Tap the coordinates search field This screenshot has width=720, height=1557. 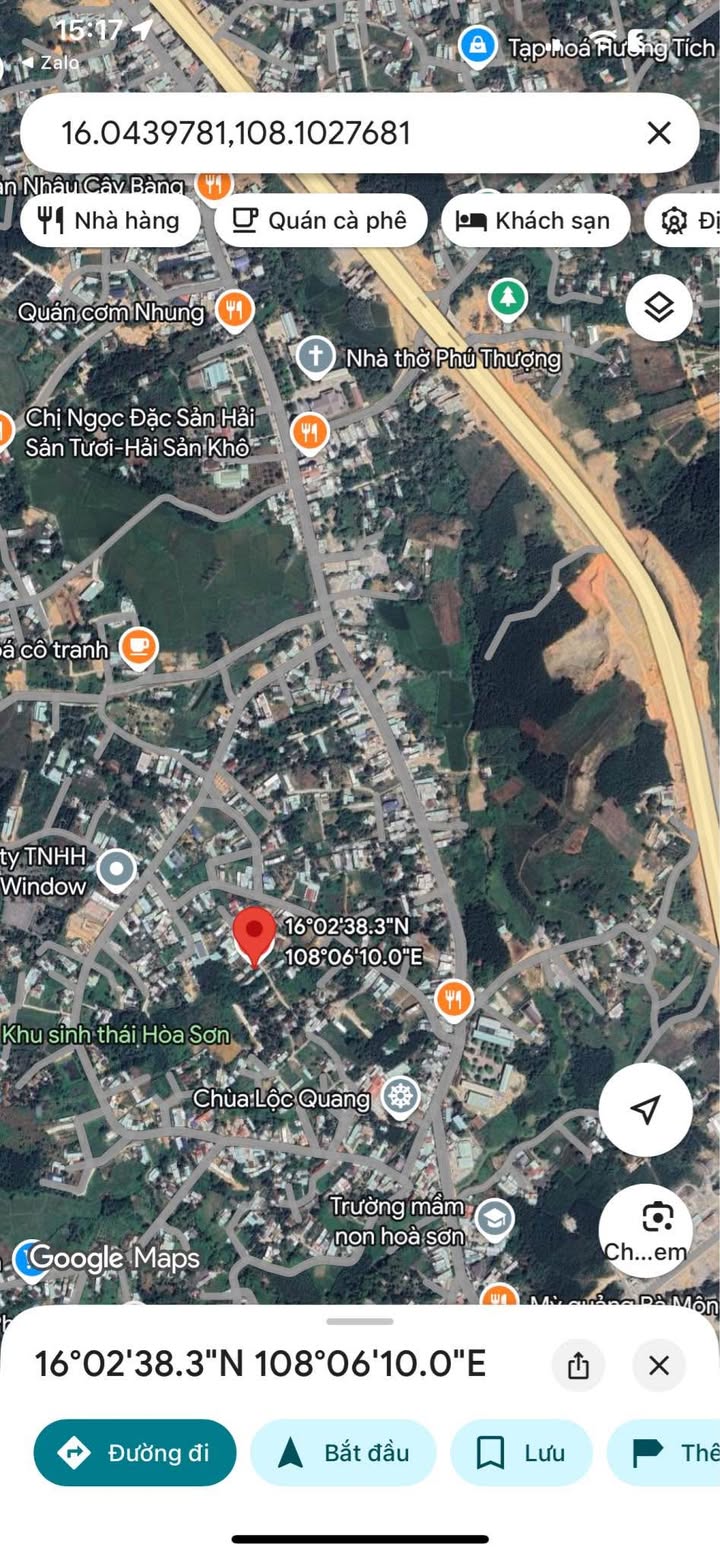(330, 133)
